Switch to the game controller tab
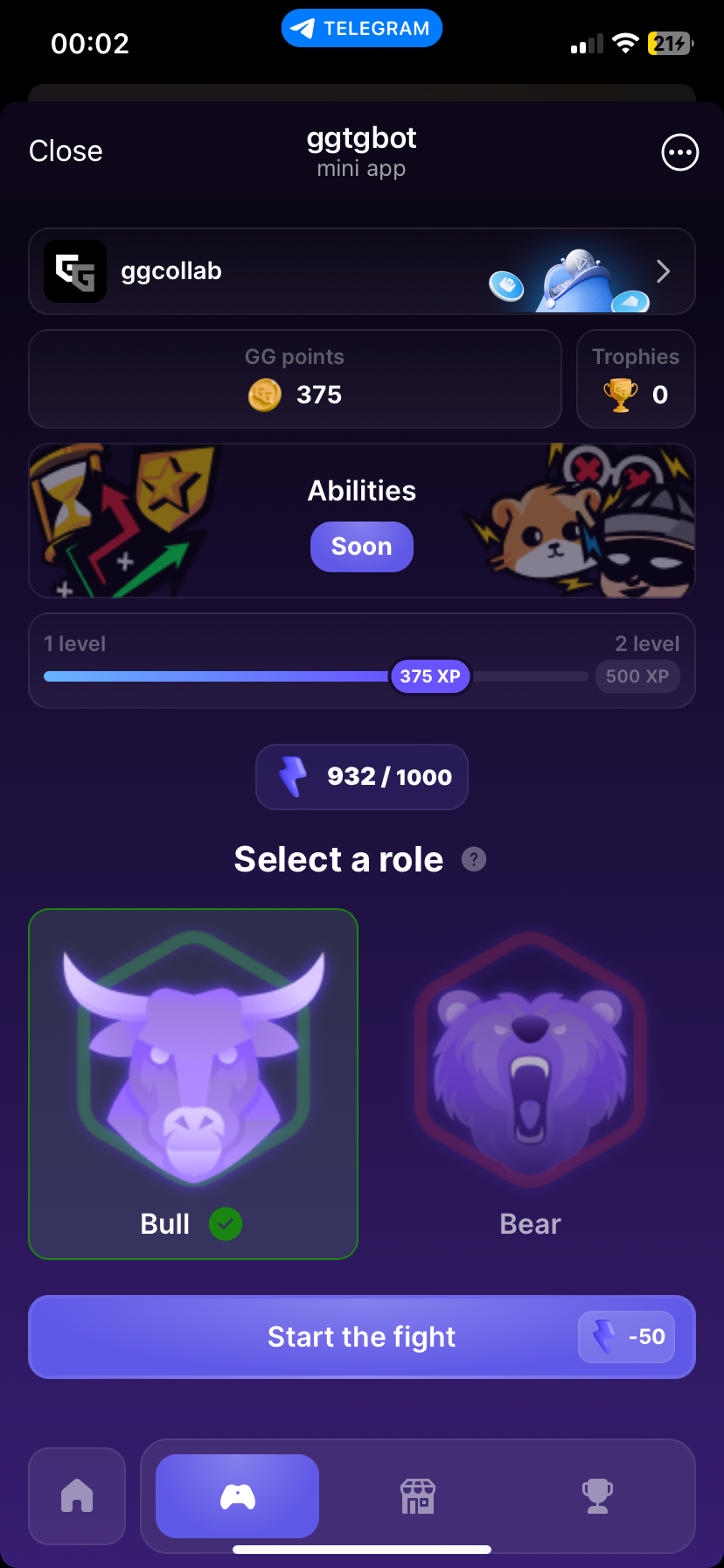724x1568 pixels. pos(237,1496)
